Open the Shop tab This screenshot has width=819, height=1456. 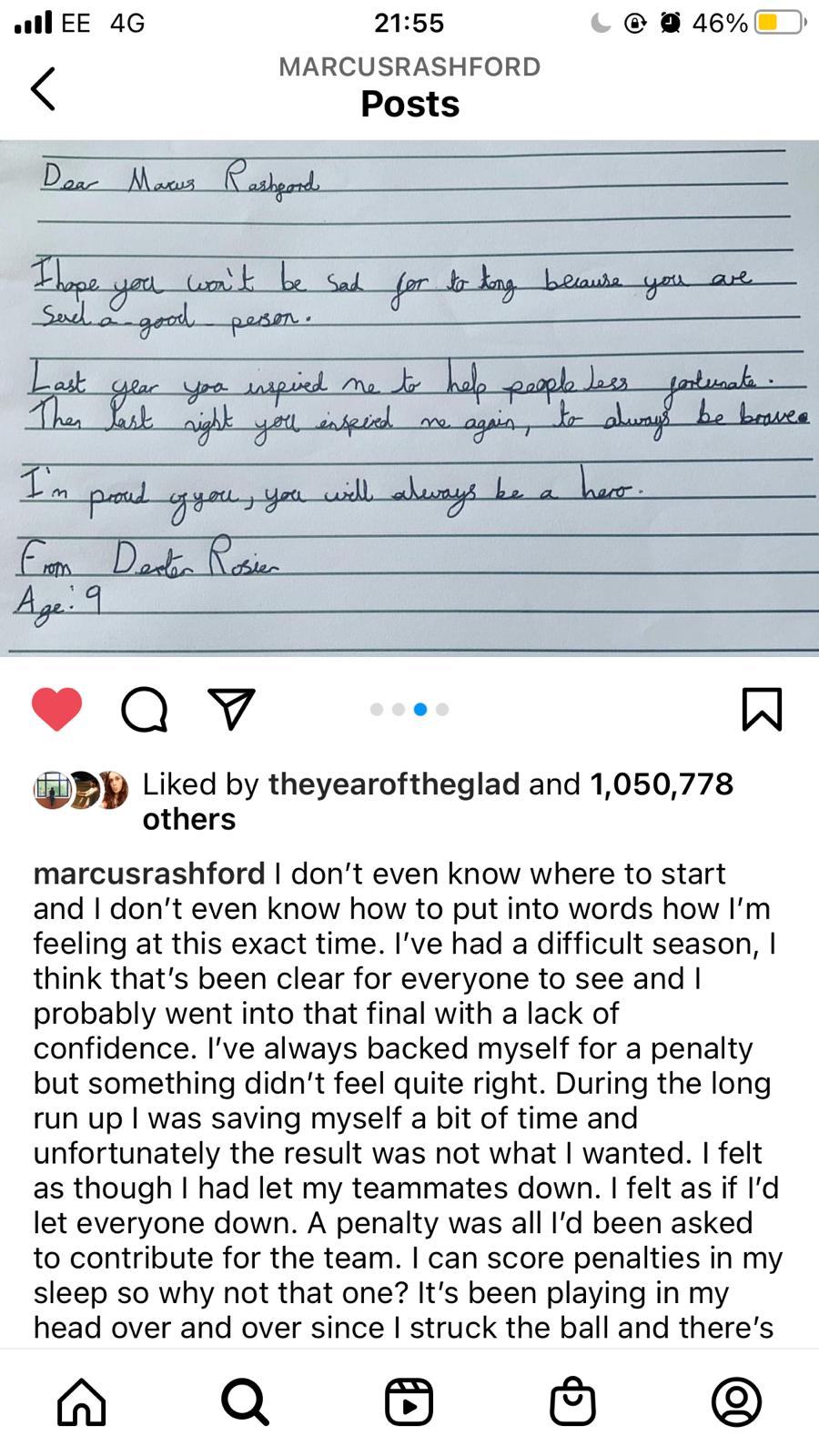(572, 1401)
